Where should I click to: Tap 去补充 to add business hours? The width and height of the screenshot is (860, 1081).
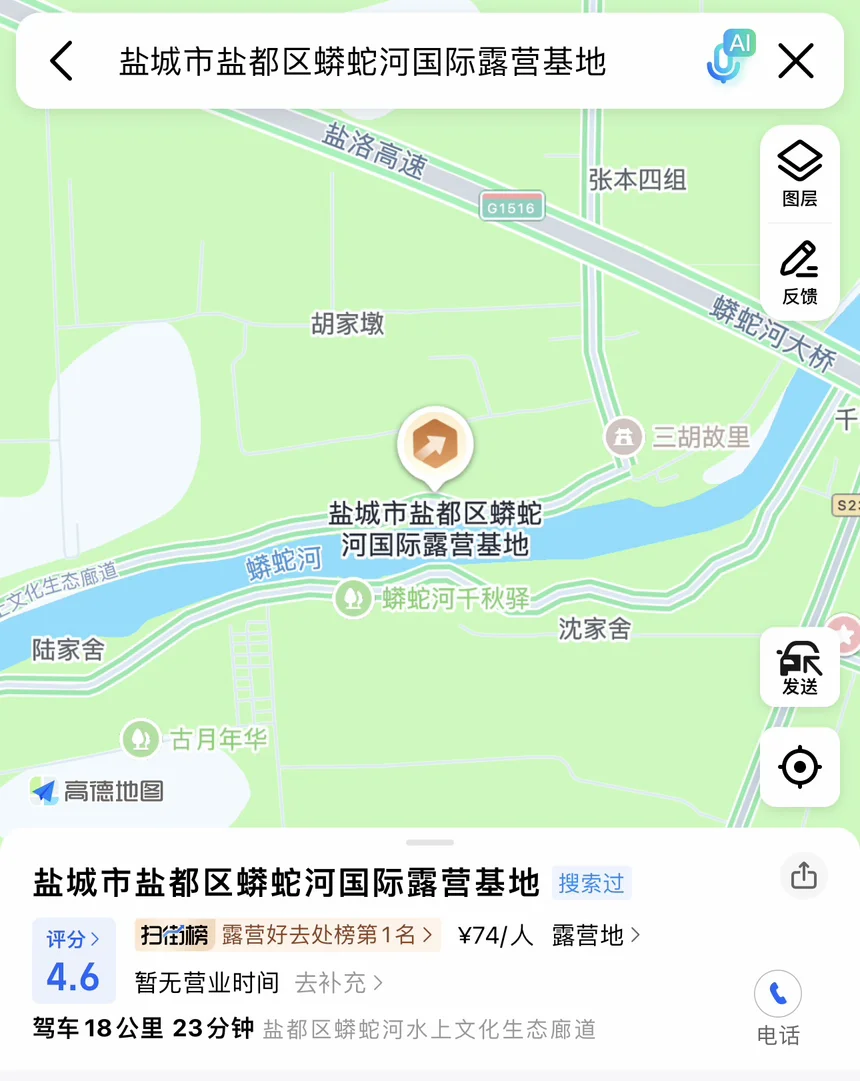tap(338, 983)
